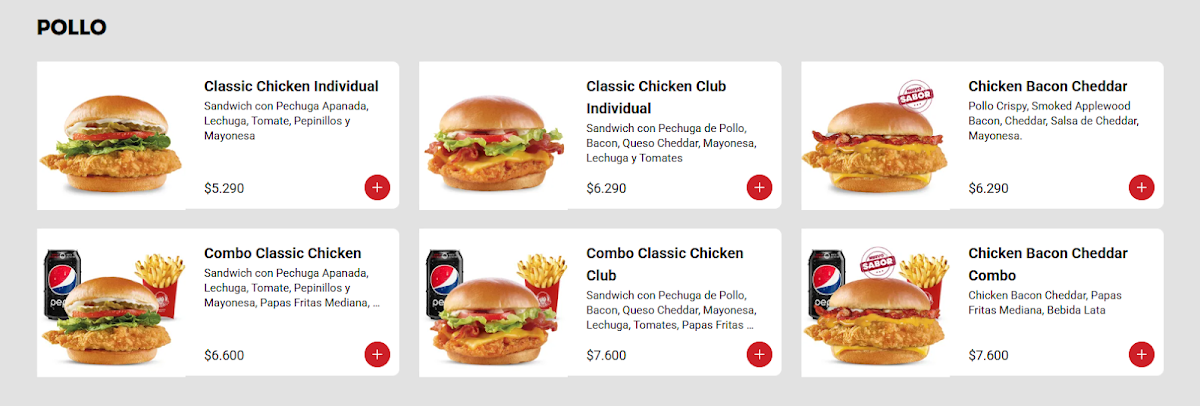The width and height of the screenshot is (1200, 406).
Task: Open the Combo Classic Chicken $6.600 card
Action: [x=282, y=254]
